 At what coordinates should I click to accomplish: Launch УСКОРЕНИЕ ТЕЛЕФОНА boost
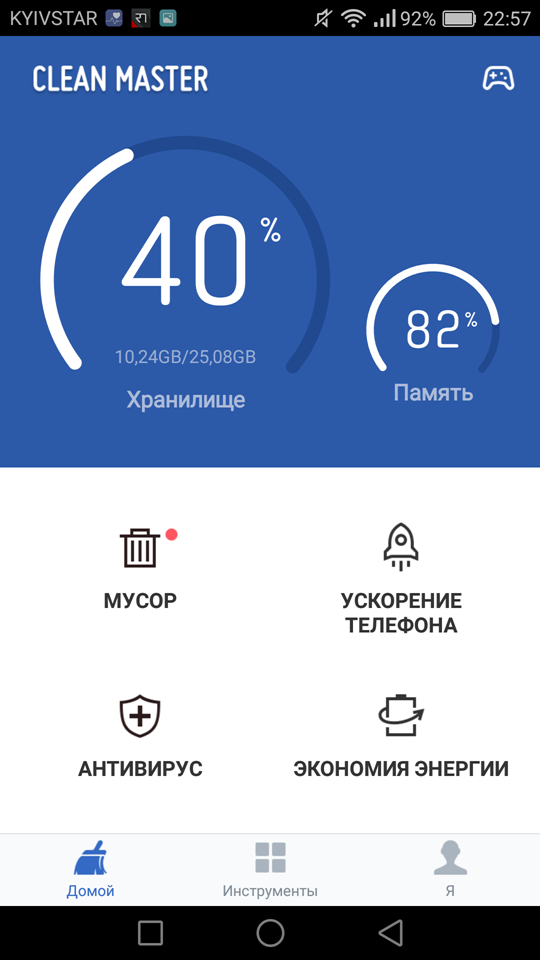[x=401, y=579]
